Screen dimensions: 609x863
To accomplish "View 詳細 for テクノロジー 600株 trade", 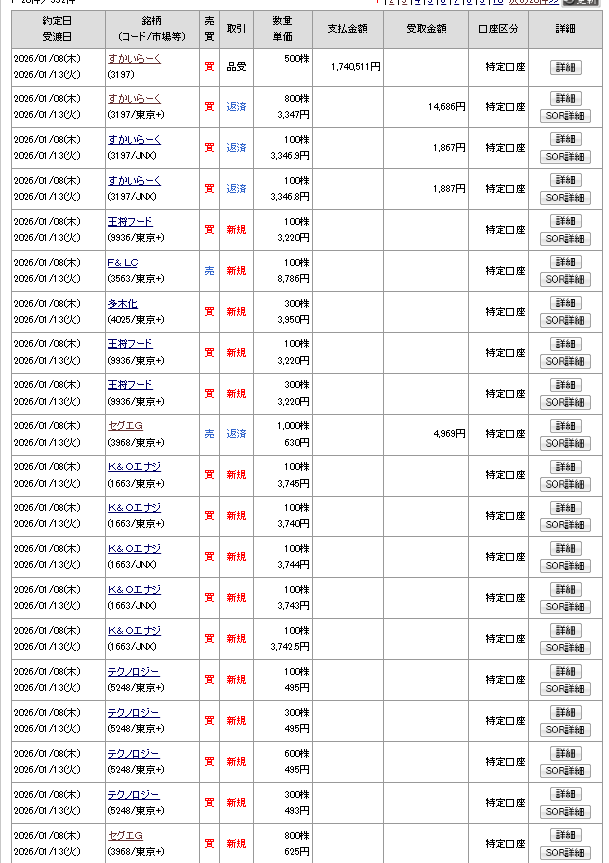I will pos(566,753).
